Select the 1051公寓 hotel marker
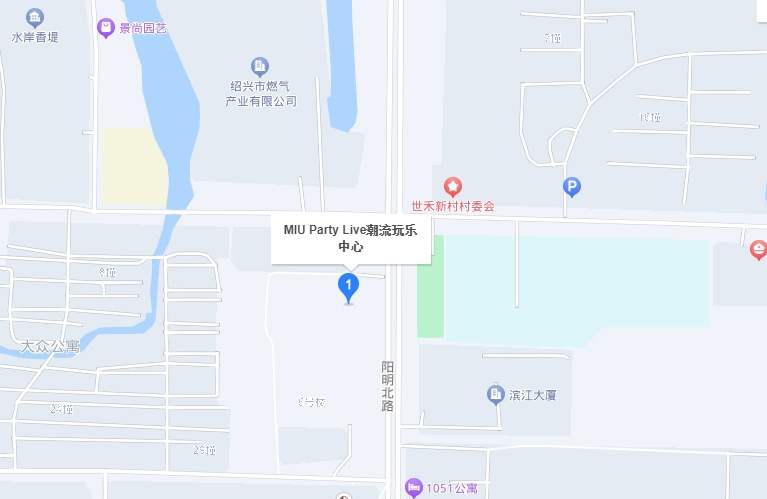 (x=413, y=487)
